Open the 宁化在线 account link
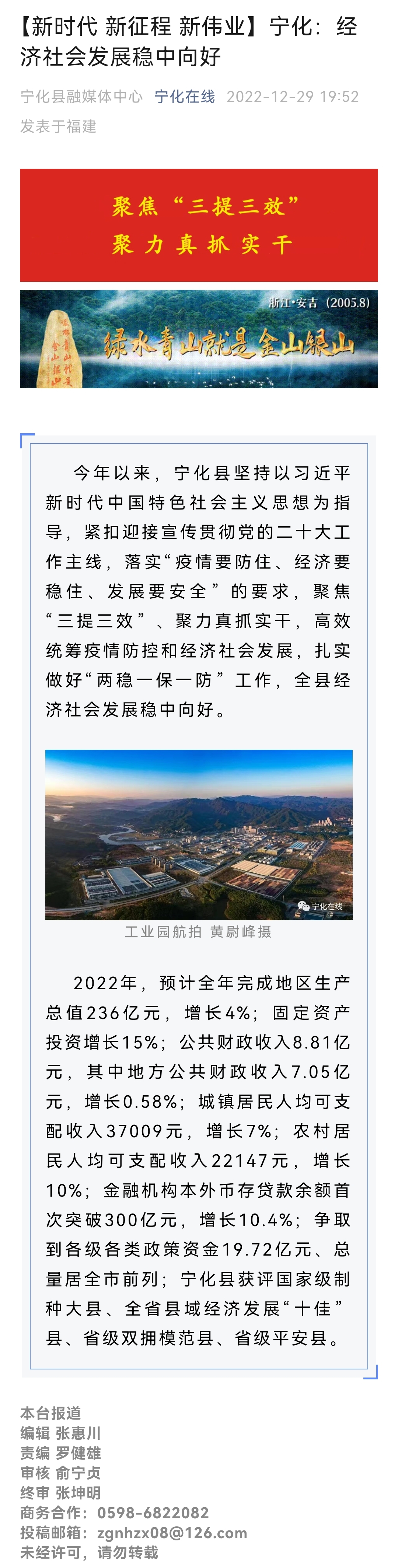The height and width of the screenshot is (1568, 398). click(184, 97)
